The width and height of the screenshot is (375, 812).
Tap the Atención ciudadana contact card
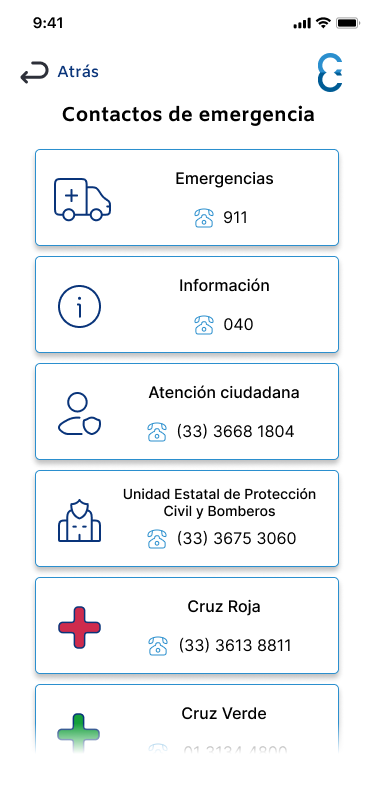point(187,412)
